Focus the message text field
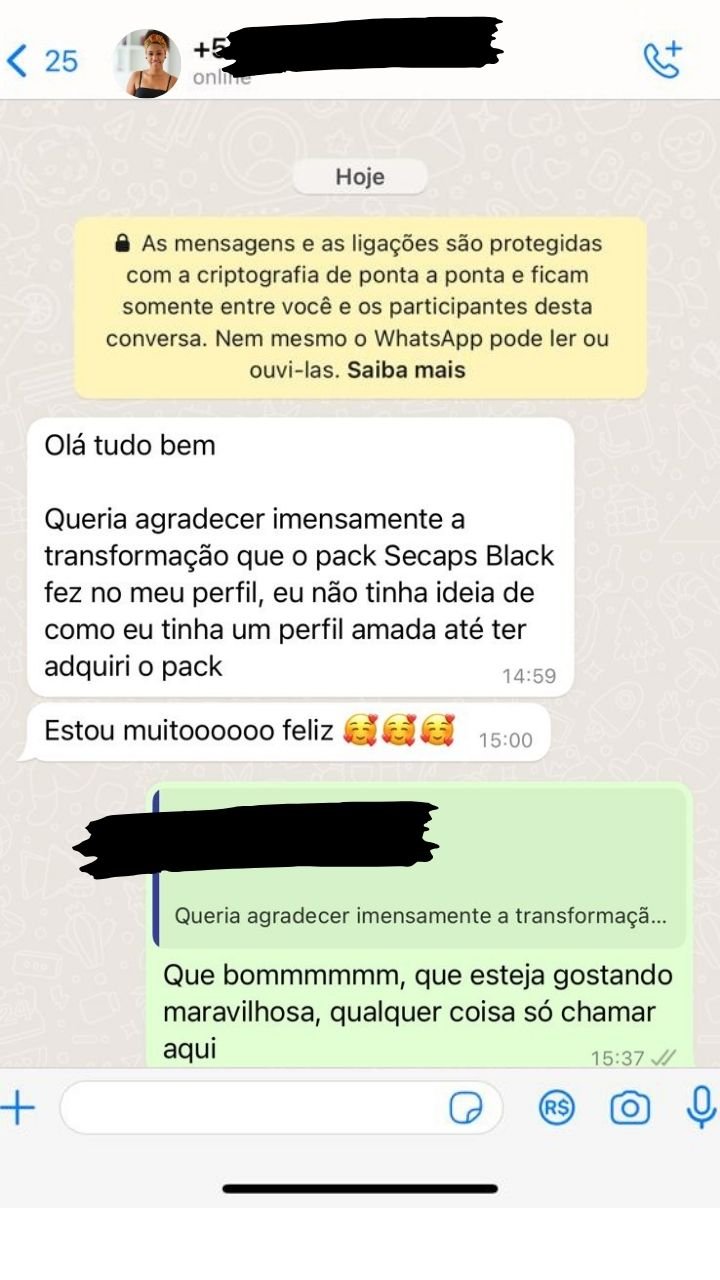This screenshot has height=1280, width=720. pyautogui.click(x=250, y=1107)
